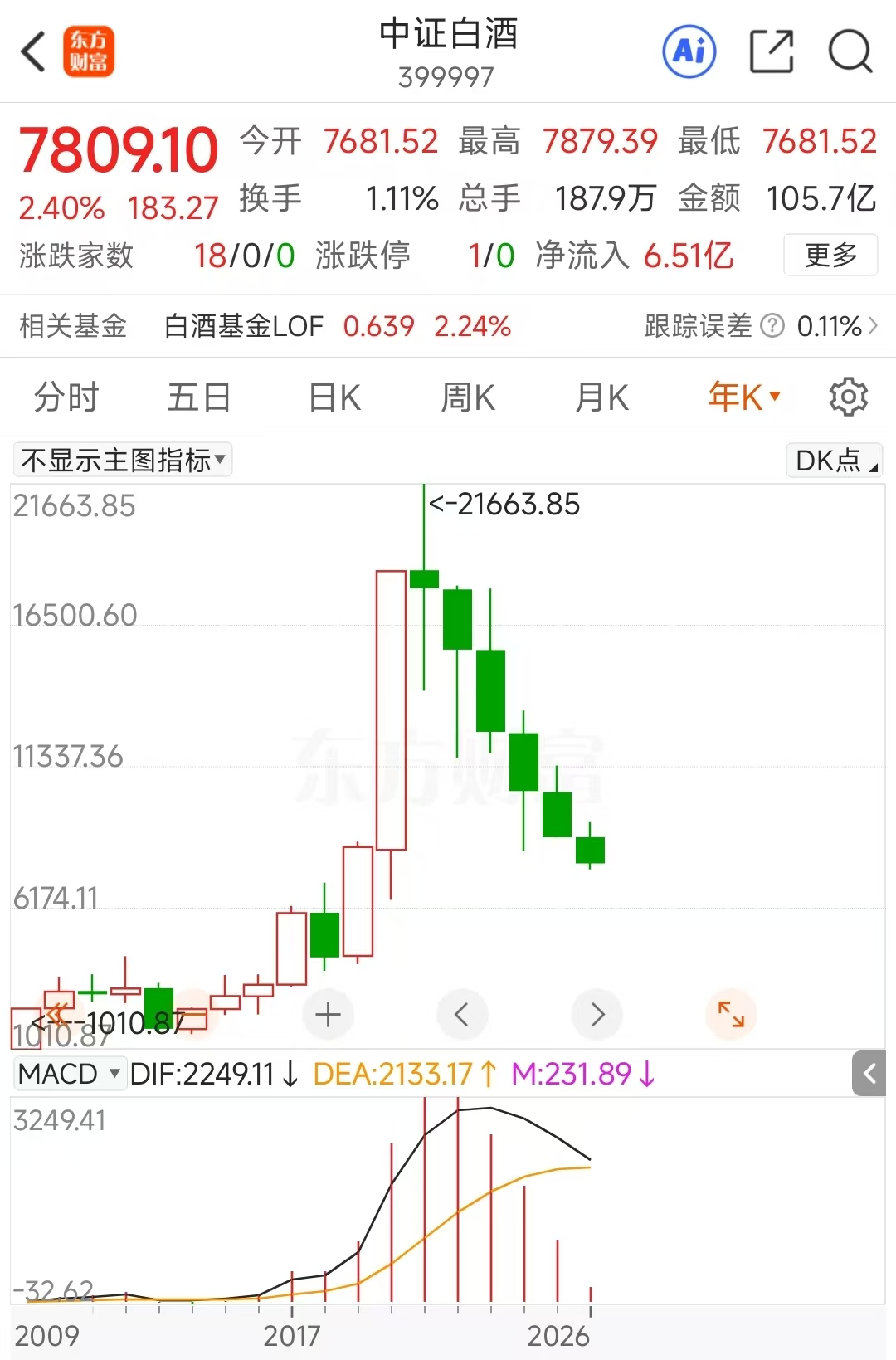Tap the 更多 button
The height and width of the screenshot is (1360, 896).
click(830, 255)
